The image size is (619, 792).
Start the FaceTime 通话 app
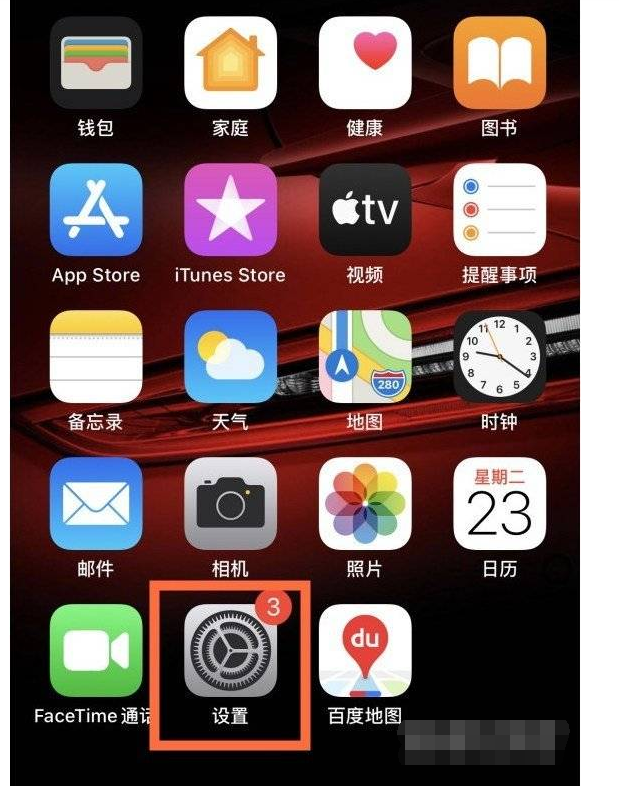96,650
